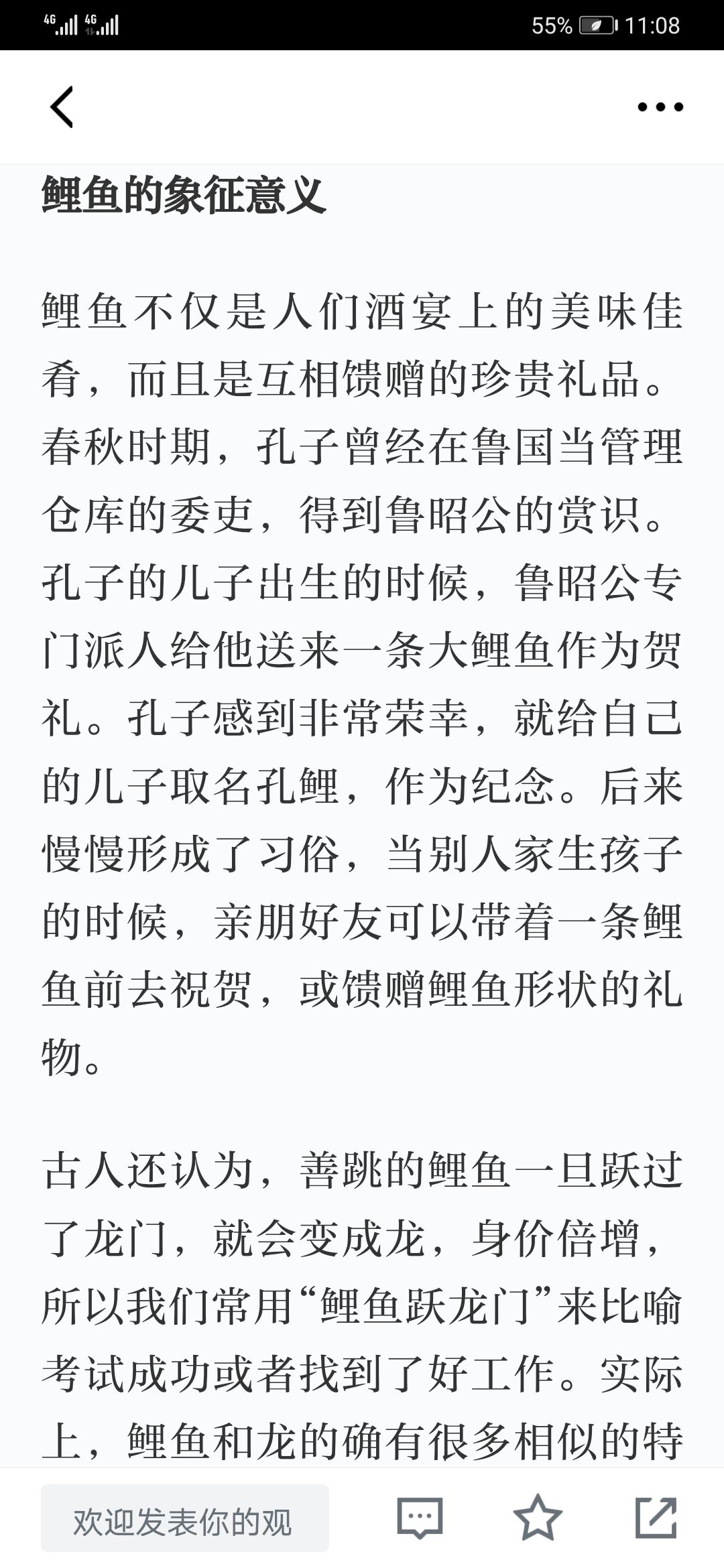Go back using the top-left arrow
This screenshot has height=1568, width=724.
coord(62,107)
